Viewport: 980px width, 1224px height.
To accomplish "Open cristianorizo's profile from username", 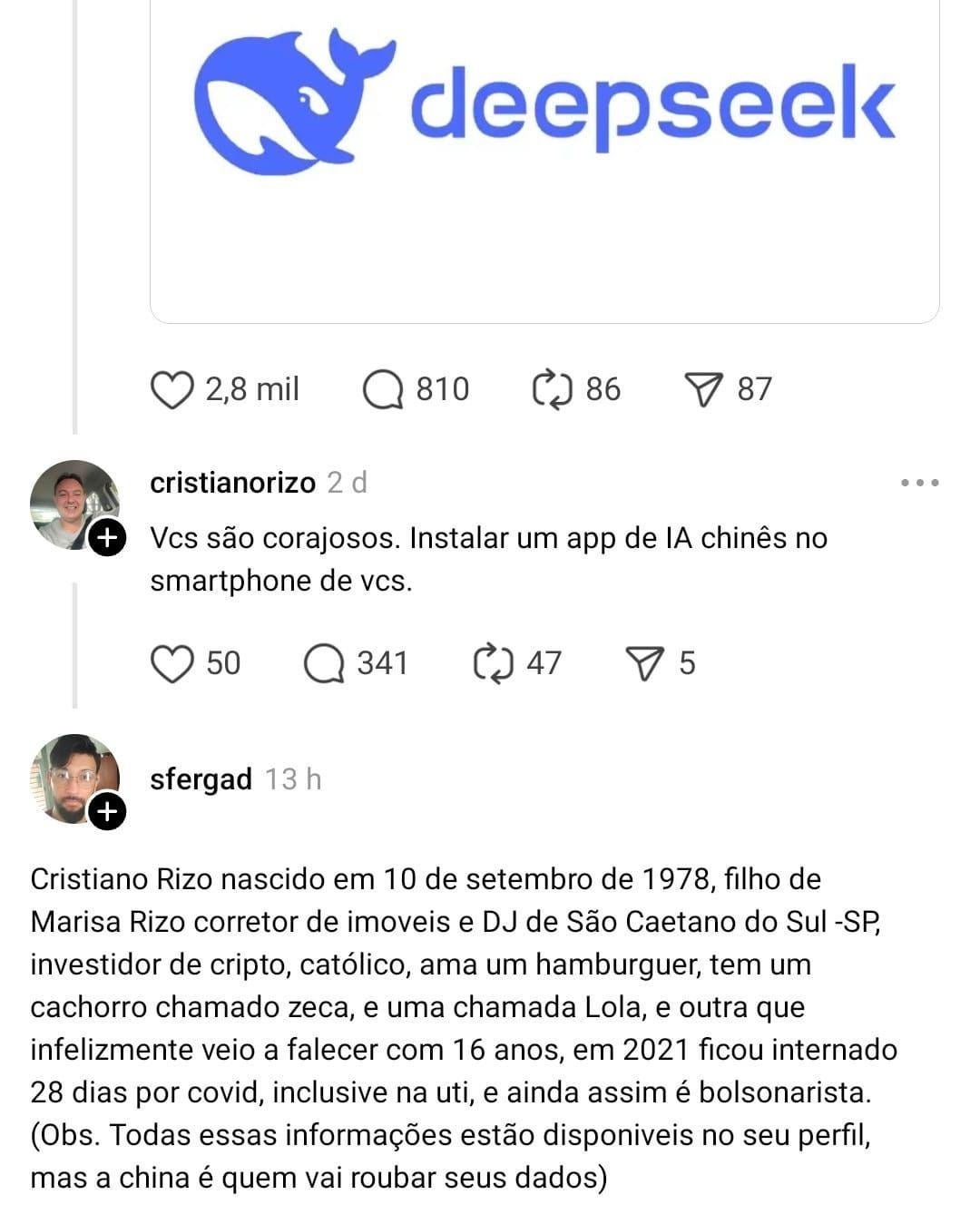I will click(232, 483).
